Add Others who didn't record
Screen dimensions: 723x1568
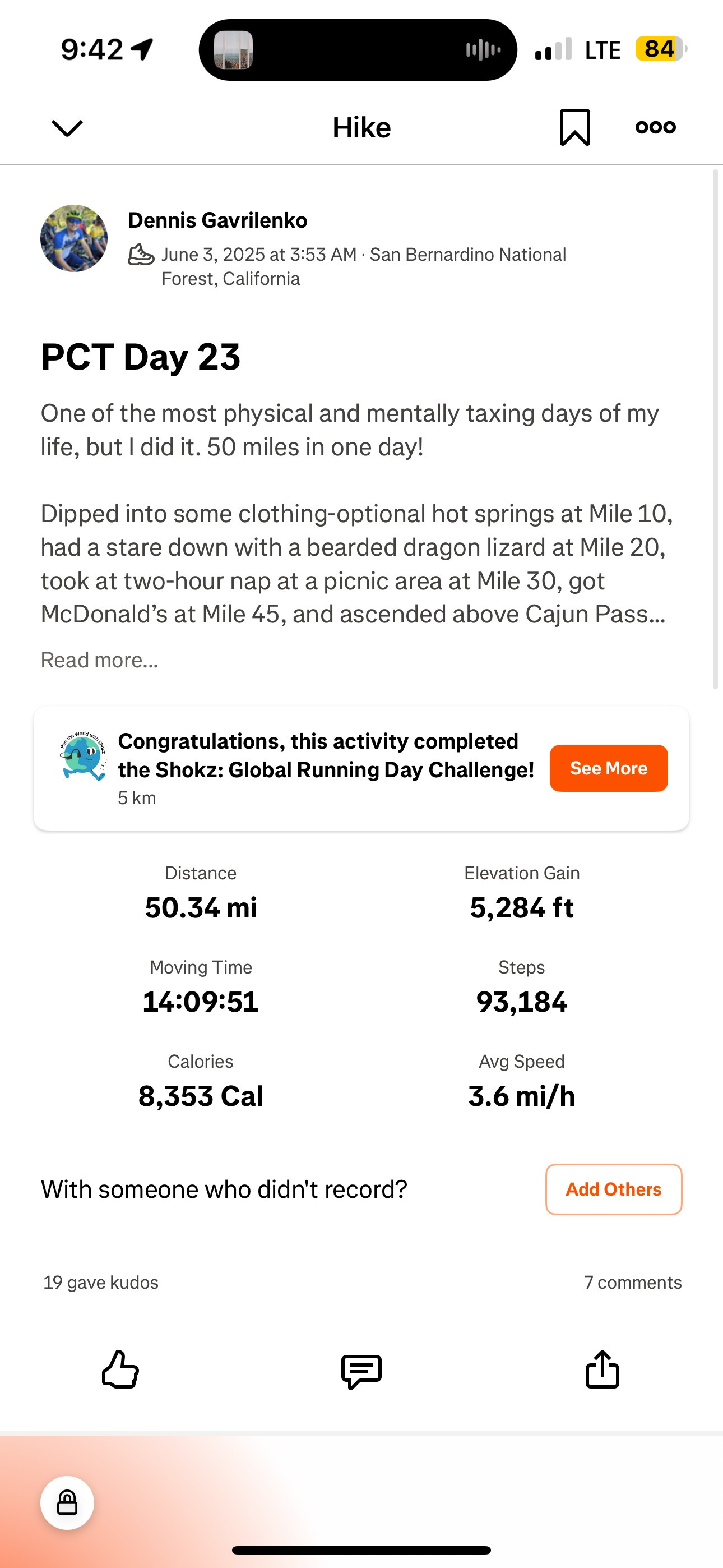[x=613, y=1189]
